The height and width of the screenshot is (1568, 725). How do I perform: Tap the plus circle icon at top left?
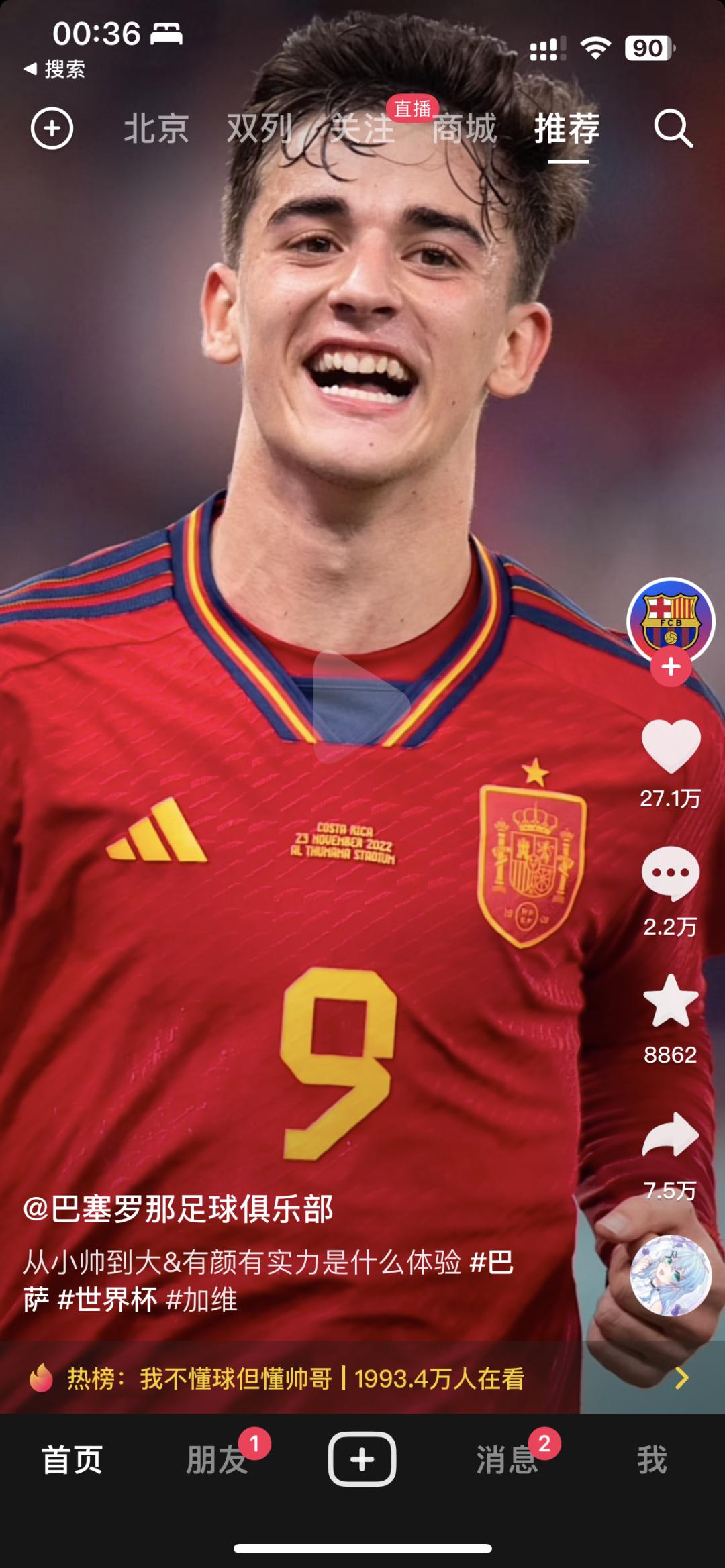52,128
